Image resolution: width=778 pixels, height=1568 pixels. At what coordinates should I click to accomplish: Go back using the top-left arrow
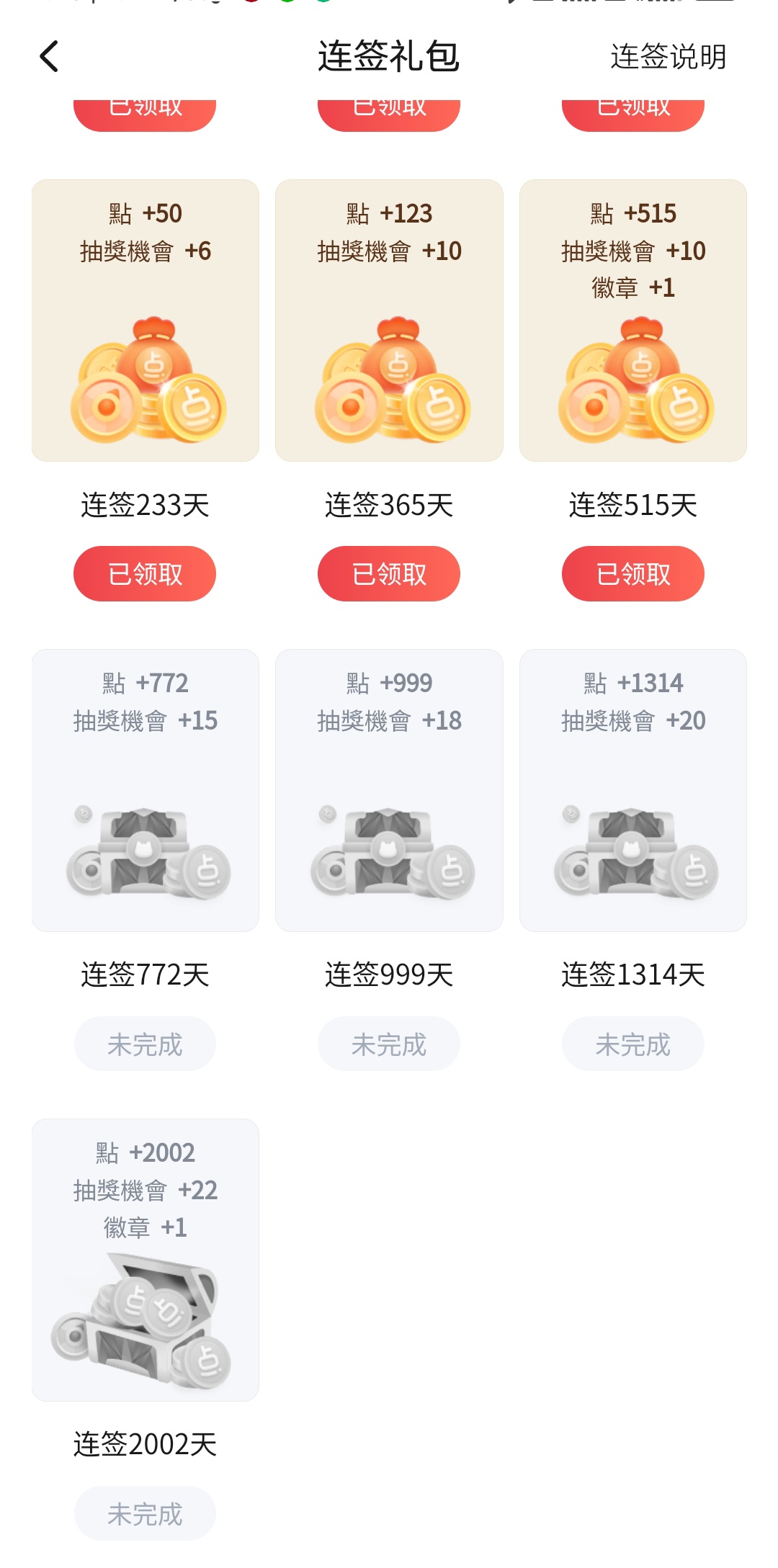(49, 56)
